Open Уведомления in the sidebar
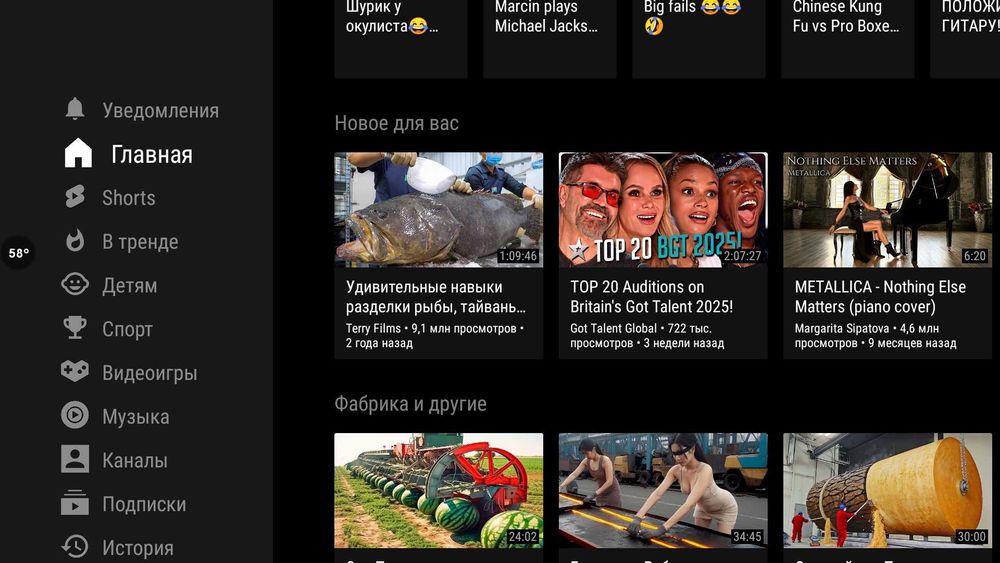The height and width of the screenshot is (563, 1000). pyautogui.click(x=159, y=110)
